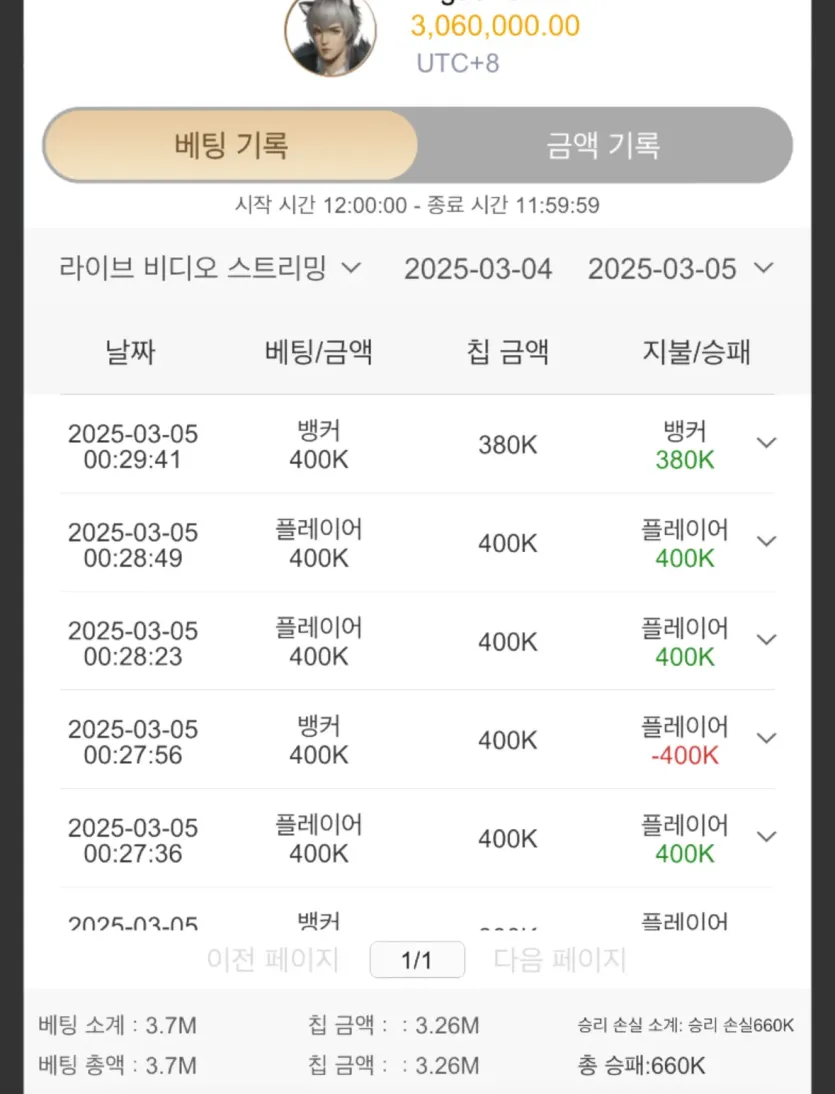This screenshot has height=1094, width=835.
Task: Select the 베팅 기록 tab
Action: (x=231, y=145)
